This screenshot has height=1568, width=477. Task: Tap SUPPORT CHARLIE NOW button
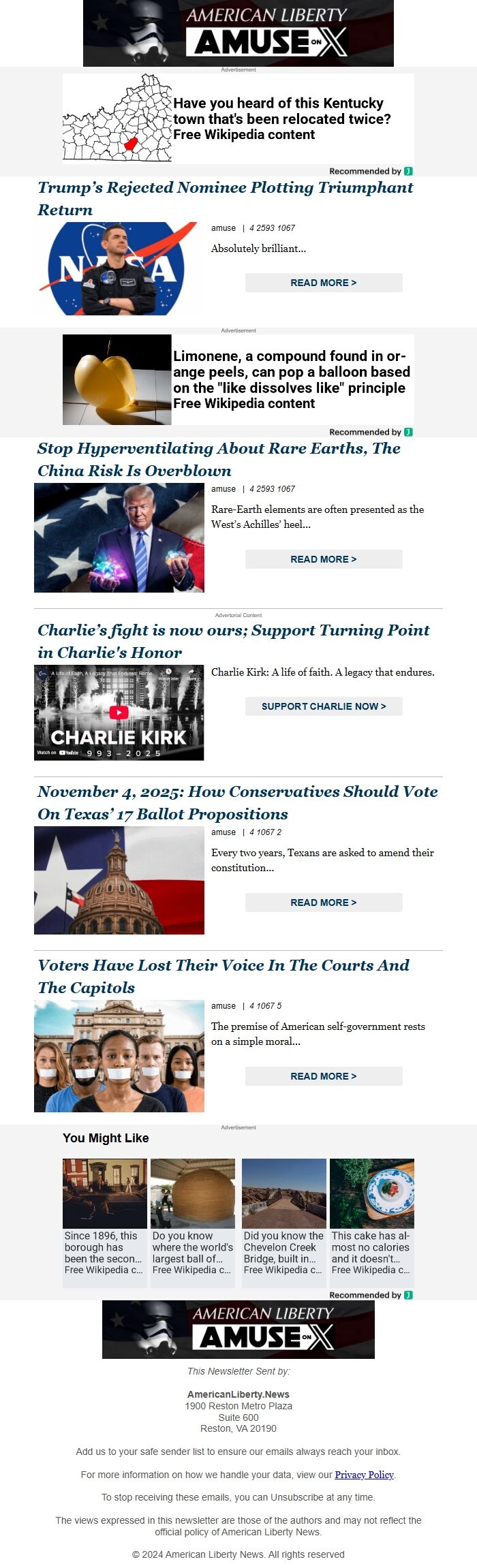pos(324,706)
